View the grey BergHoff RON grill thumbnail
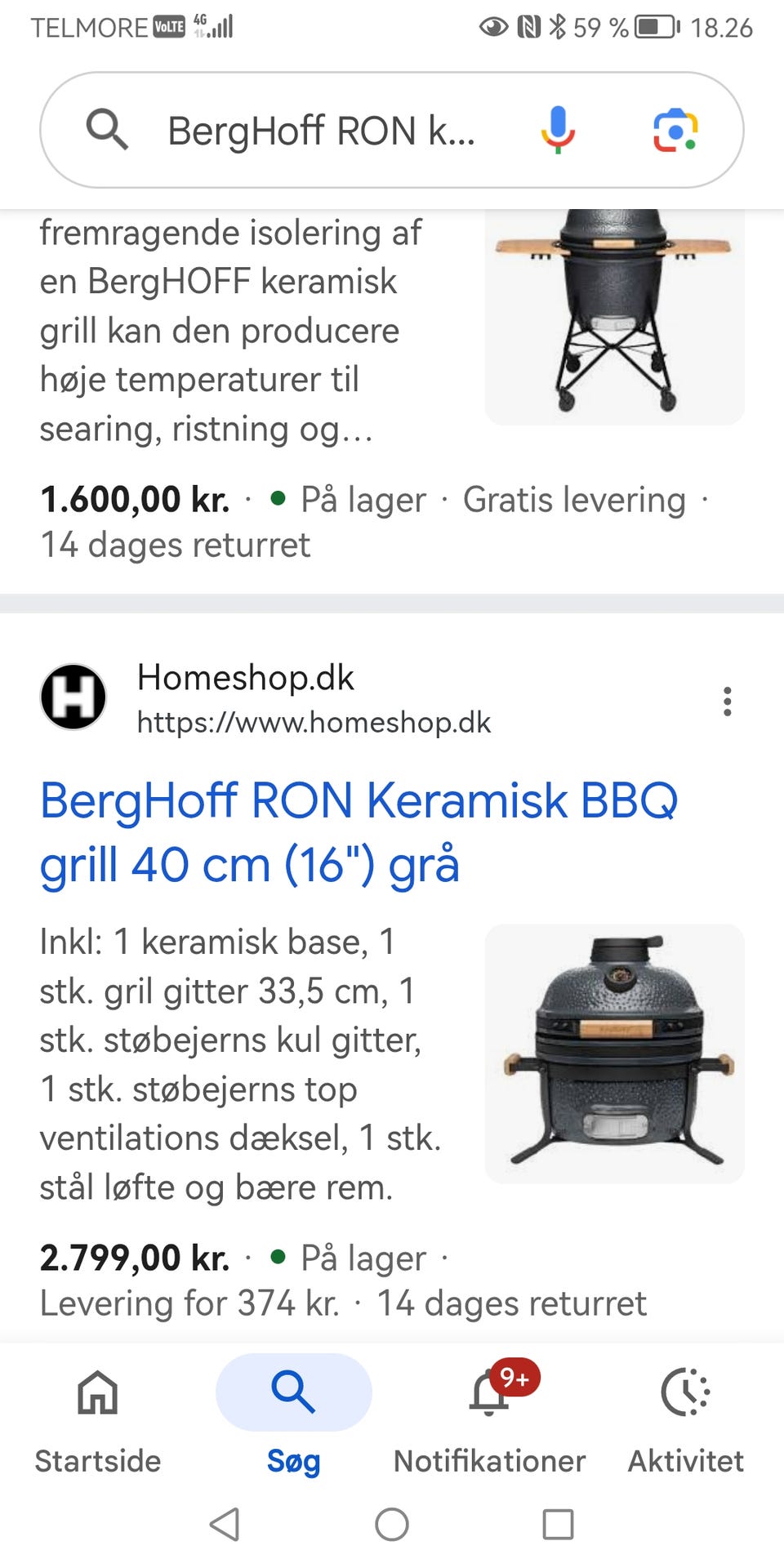Image resolution: width=784 pixels, height=1568 pixels. click(614, 1053)
